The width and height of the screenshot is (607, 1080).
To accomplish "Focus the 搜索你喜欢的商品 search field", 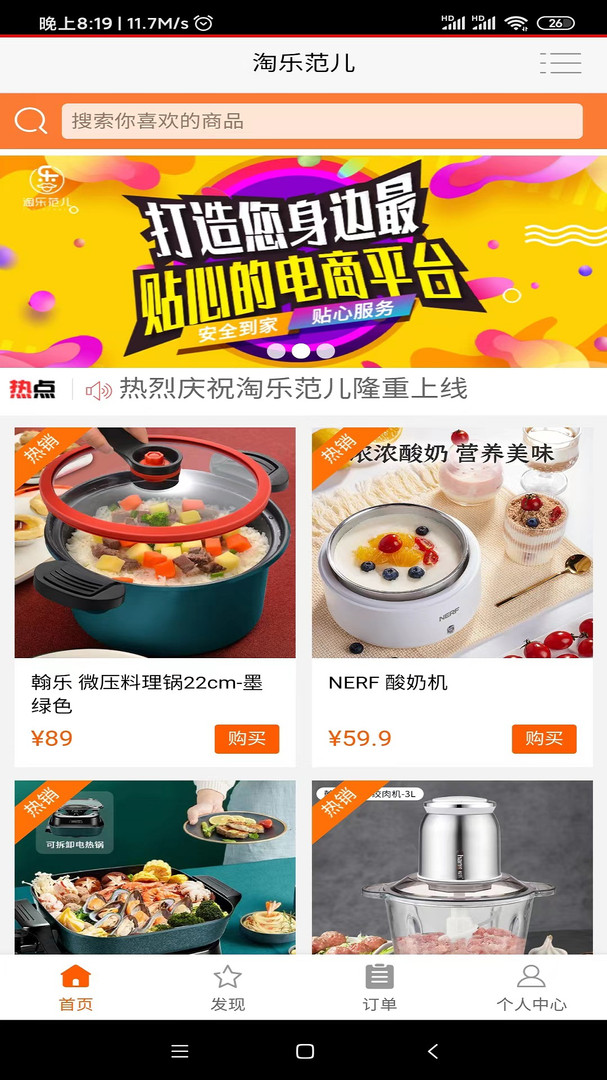I will (322, 121).
